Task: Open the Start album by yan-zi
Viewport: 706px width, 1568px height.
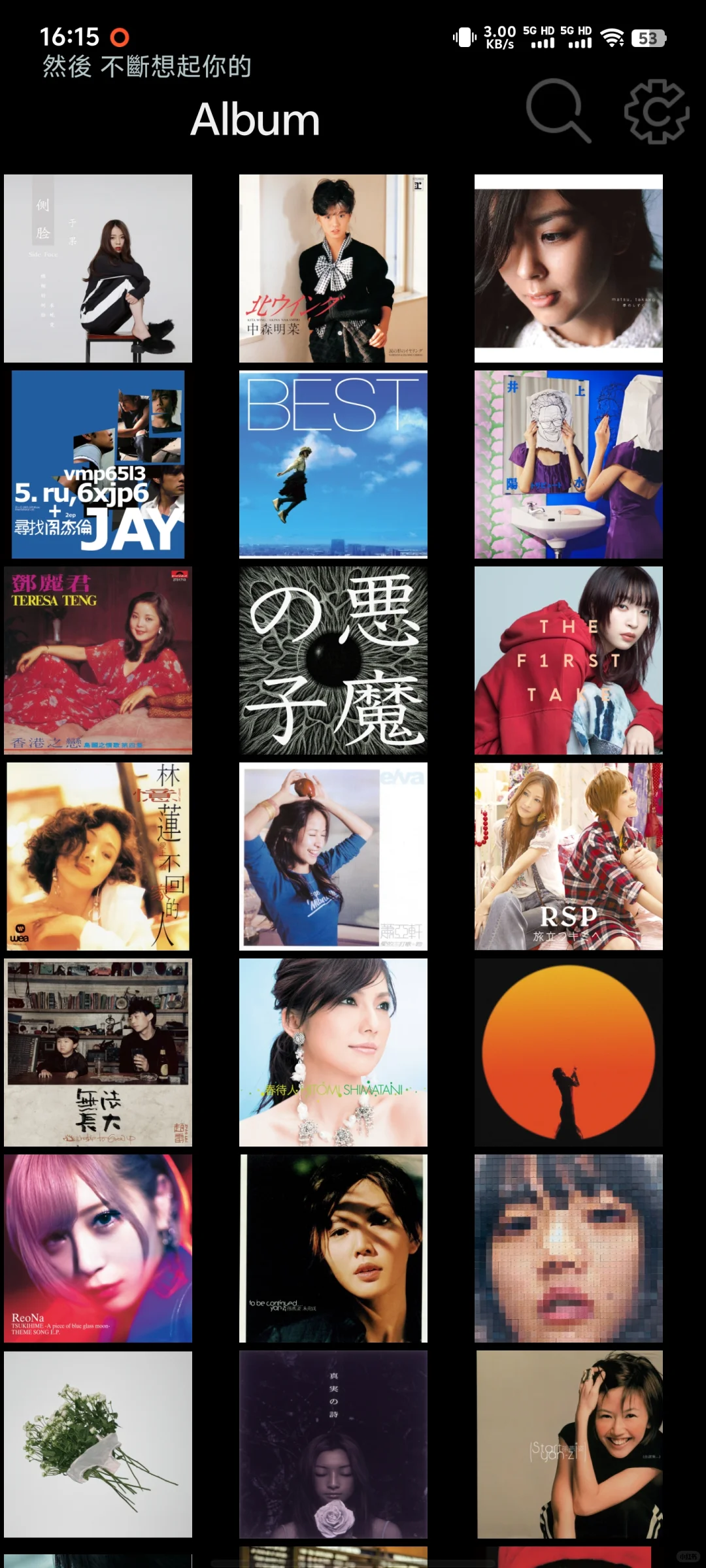Action: tap(569, 1445)
